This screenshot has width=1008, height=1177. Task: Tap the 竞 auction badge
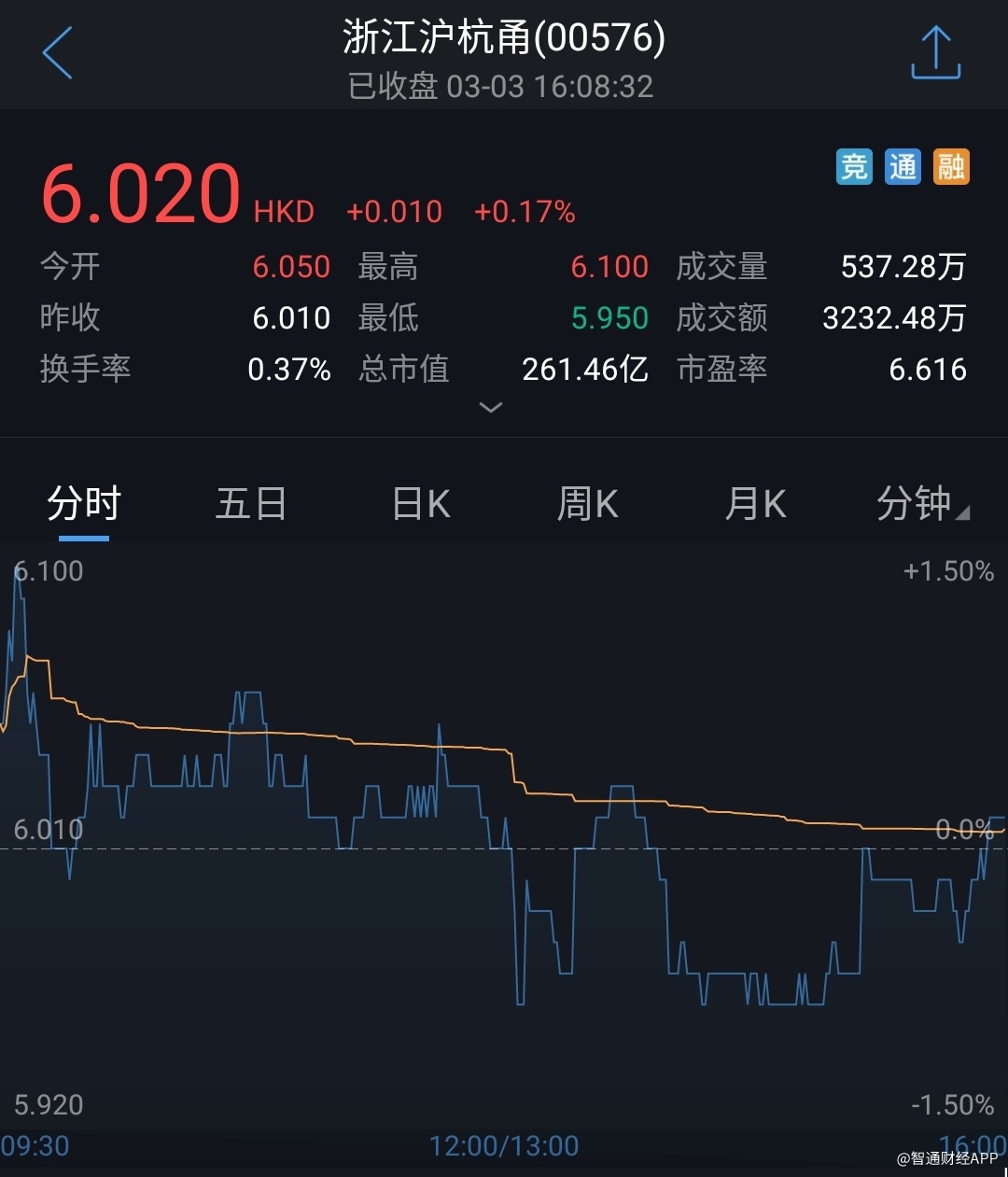tap(854, 167)
